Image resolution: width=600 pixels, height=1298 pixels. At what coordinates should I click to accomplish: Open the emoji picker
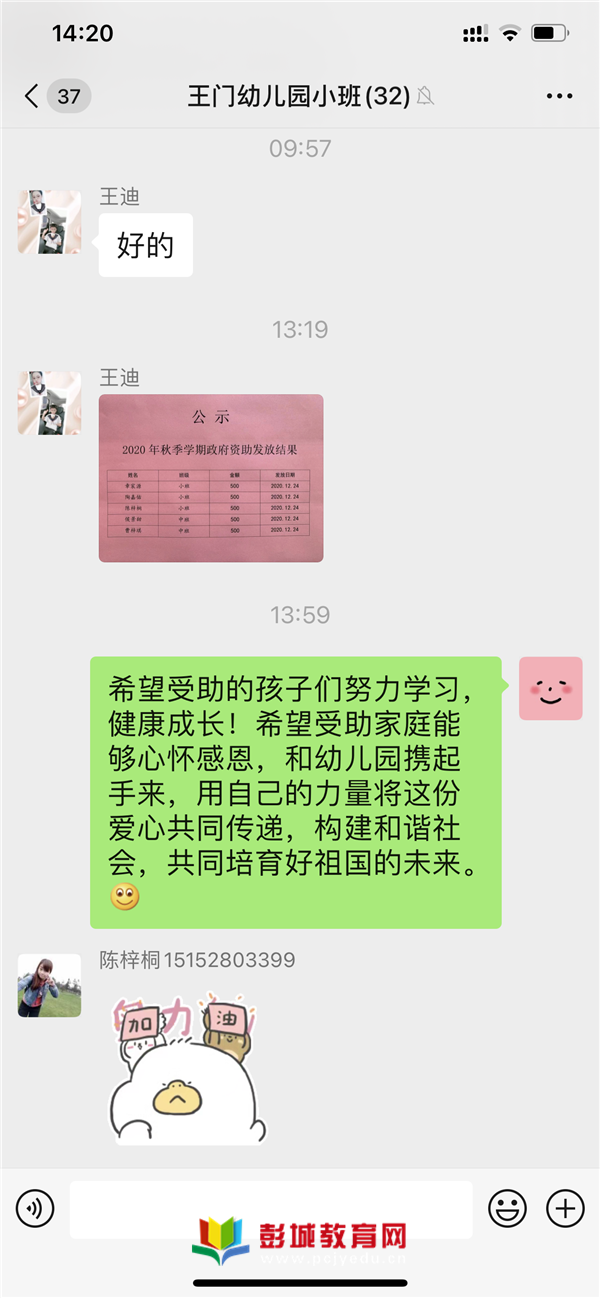pyautogui.click(x=507, y=1209)
